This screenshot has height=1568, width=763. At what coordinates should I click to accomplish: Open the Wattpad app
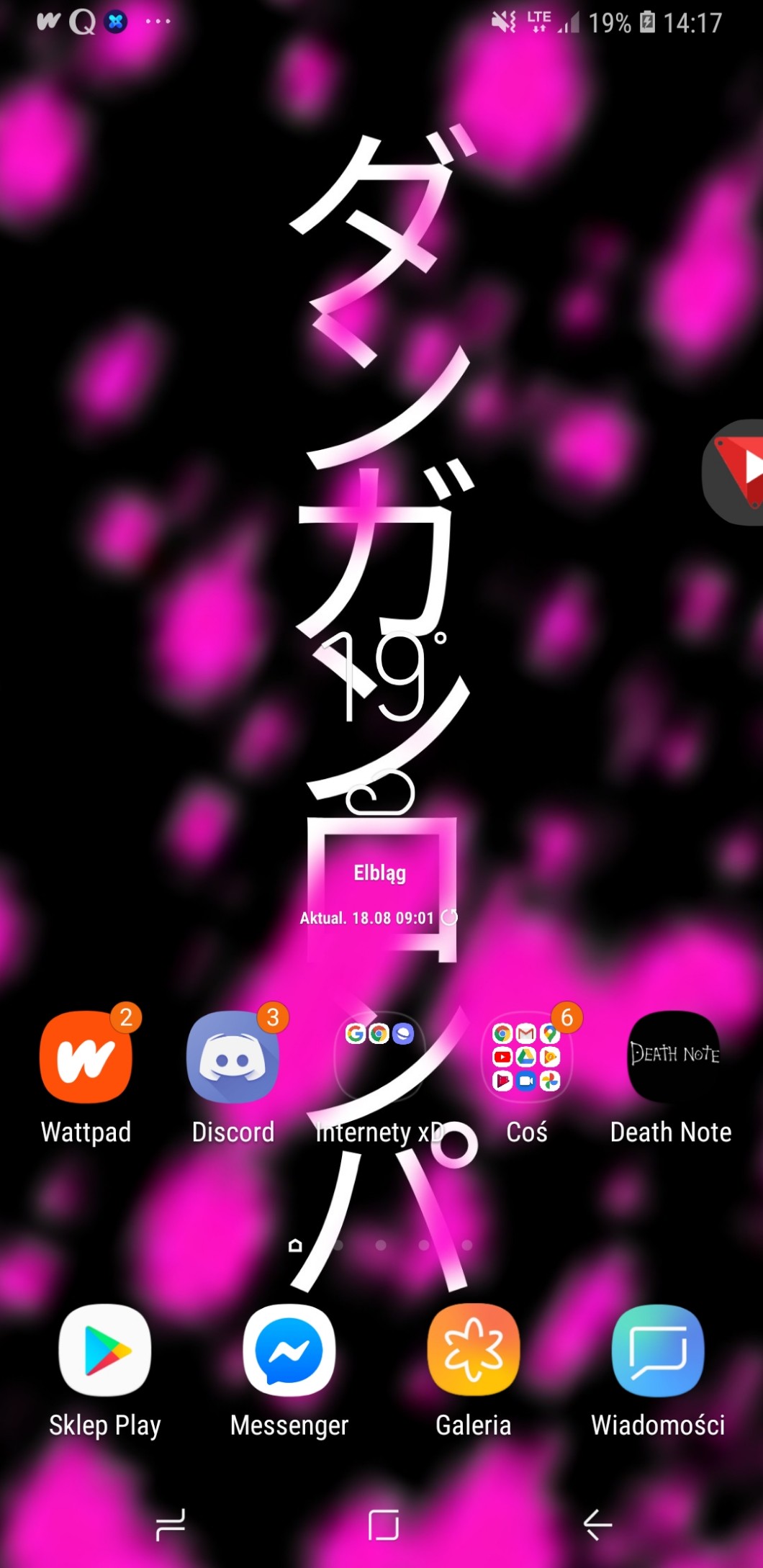click(86, 1056)
